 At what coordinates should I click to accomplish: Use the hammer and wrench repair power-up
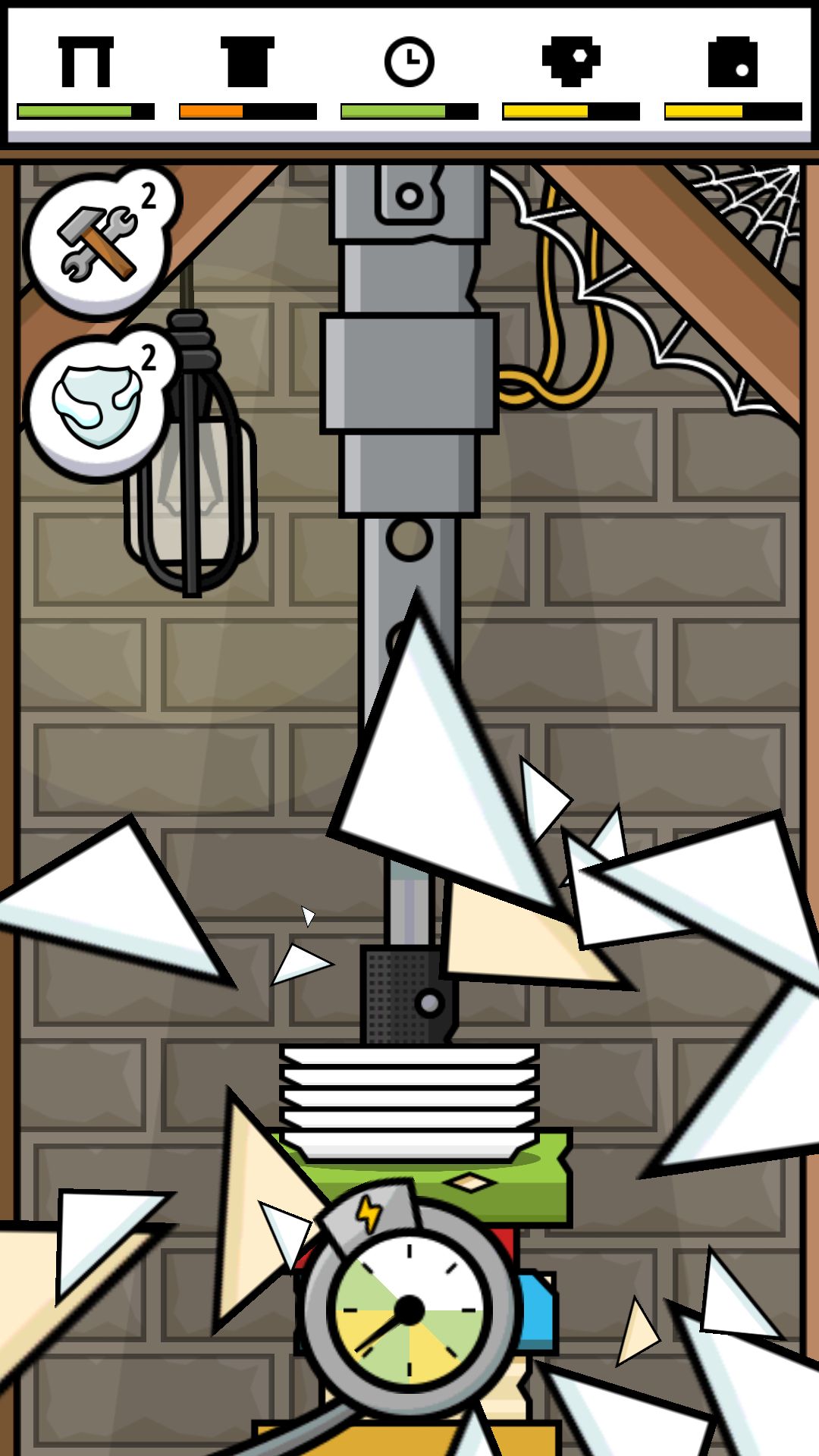tap(100, 243)
